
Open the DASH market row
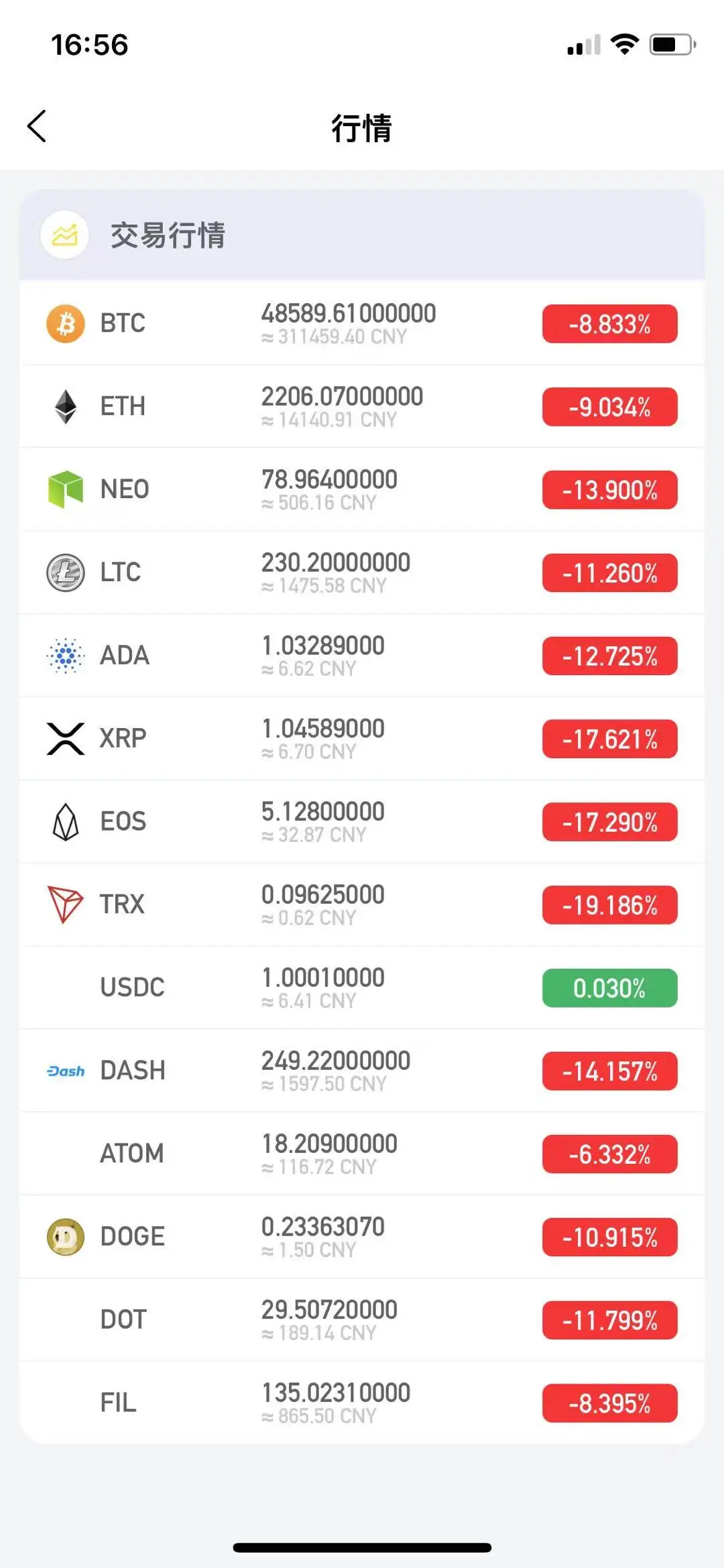362,1071
